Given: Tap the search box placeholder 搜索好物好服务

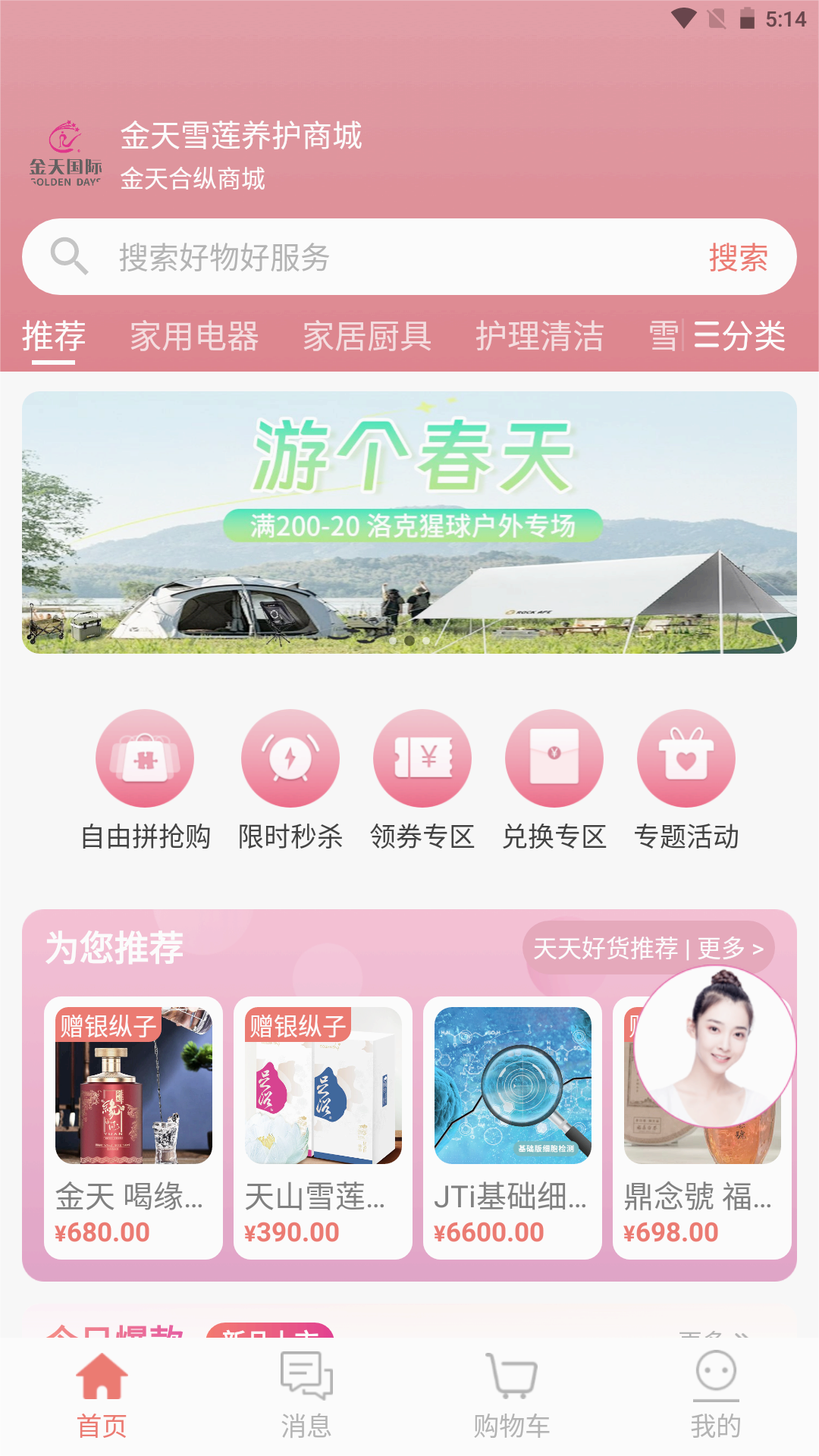Looking at the screenshot, I should 224,258.
